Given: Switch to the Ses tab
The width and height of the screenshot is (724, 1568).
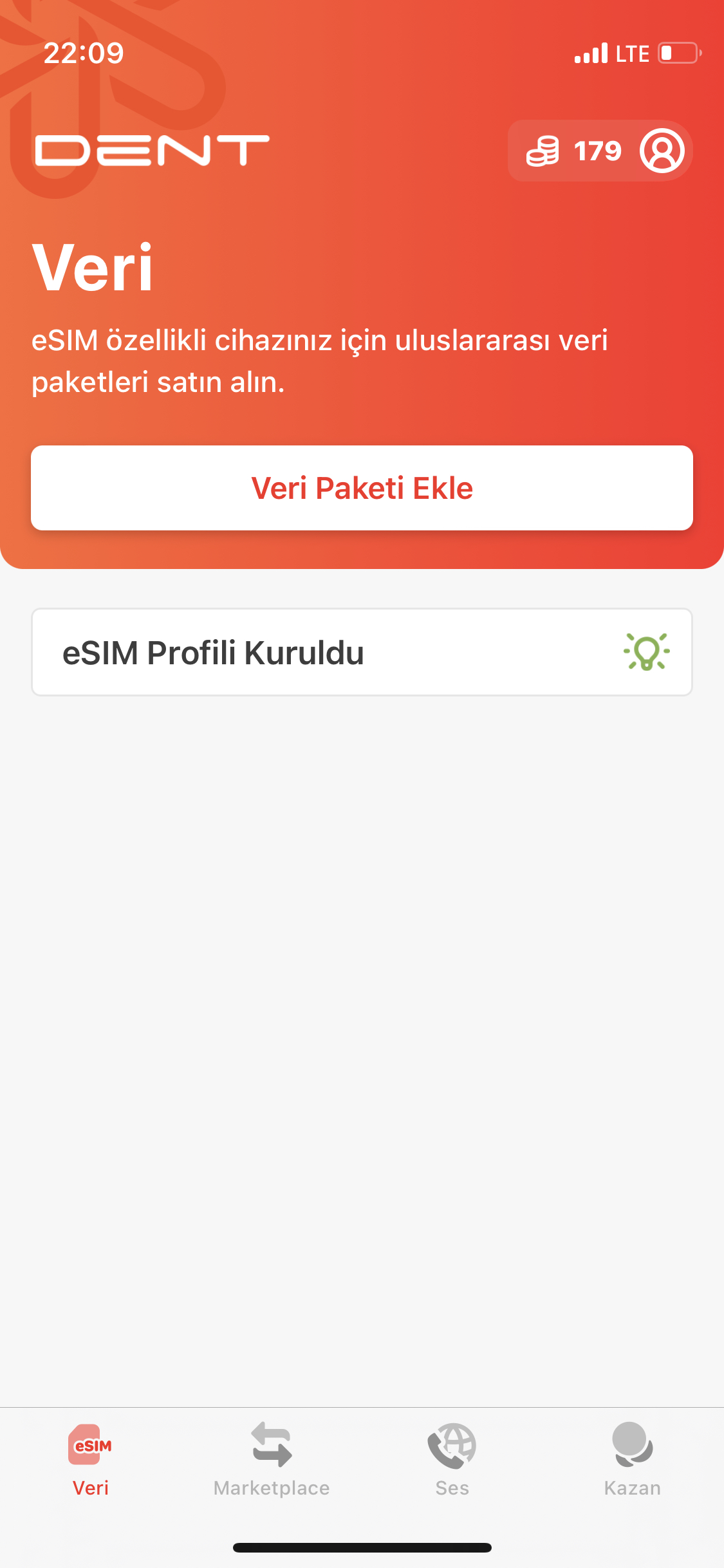Looking at the screenshot, I should [452, 1459].
